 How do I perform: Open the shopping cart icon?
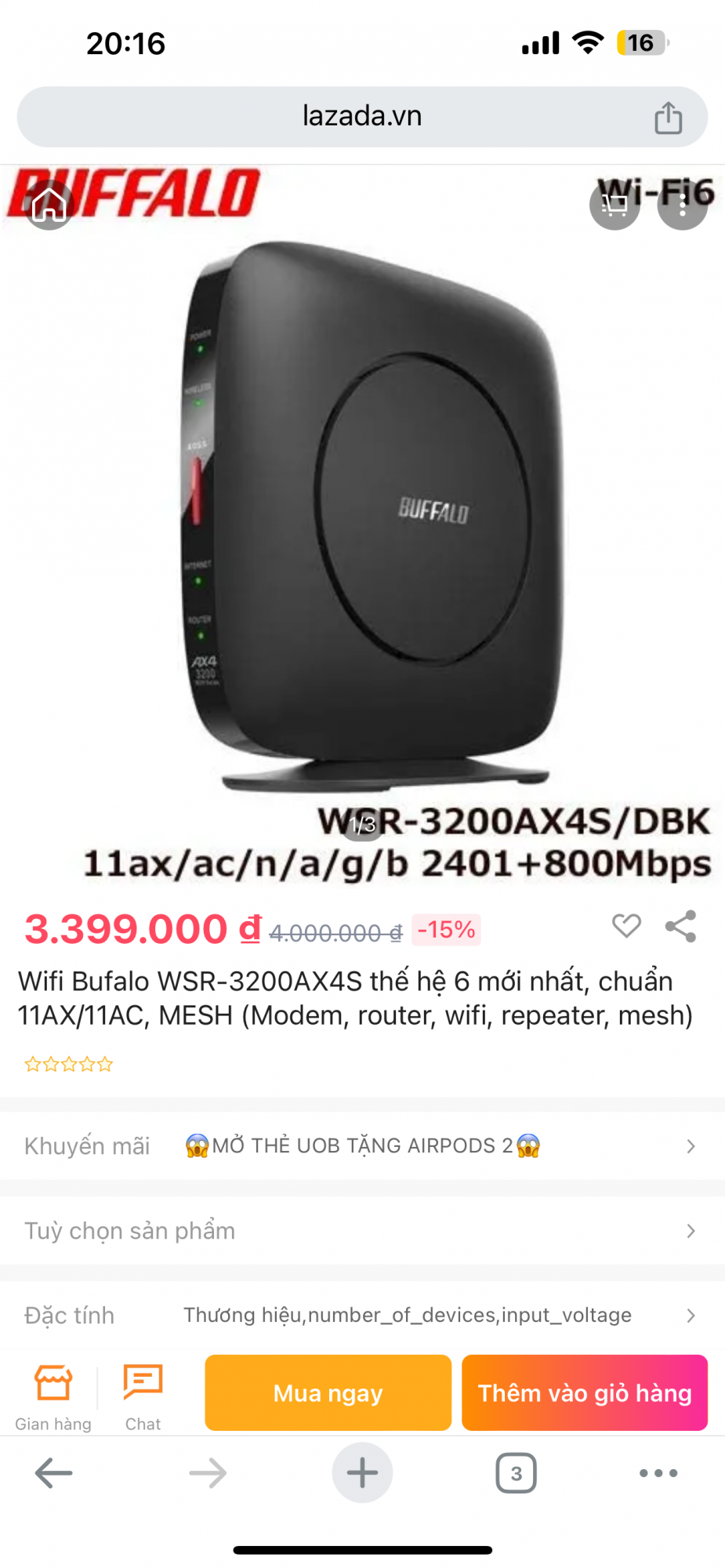(x=614, y=205)
